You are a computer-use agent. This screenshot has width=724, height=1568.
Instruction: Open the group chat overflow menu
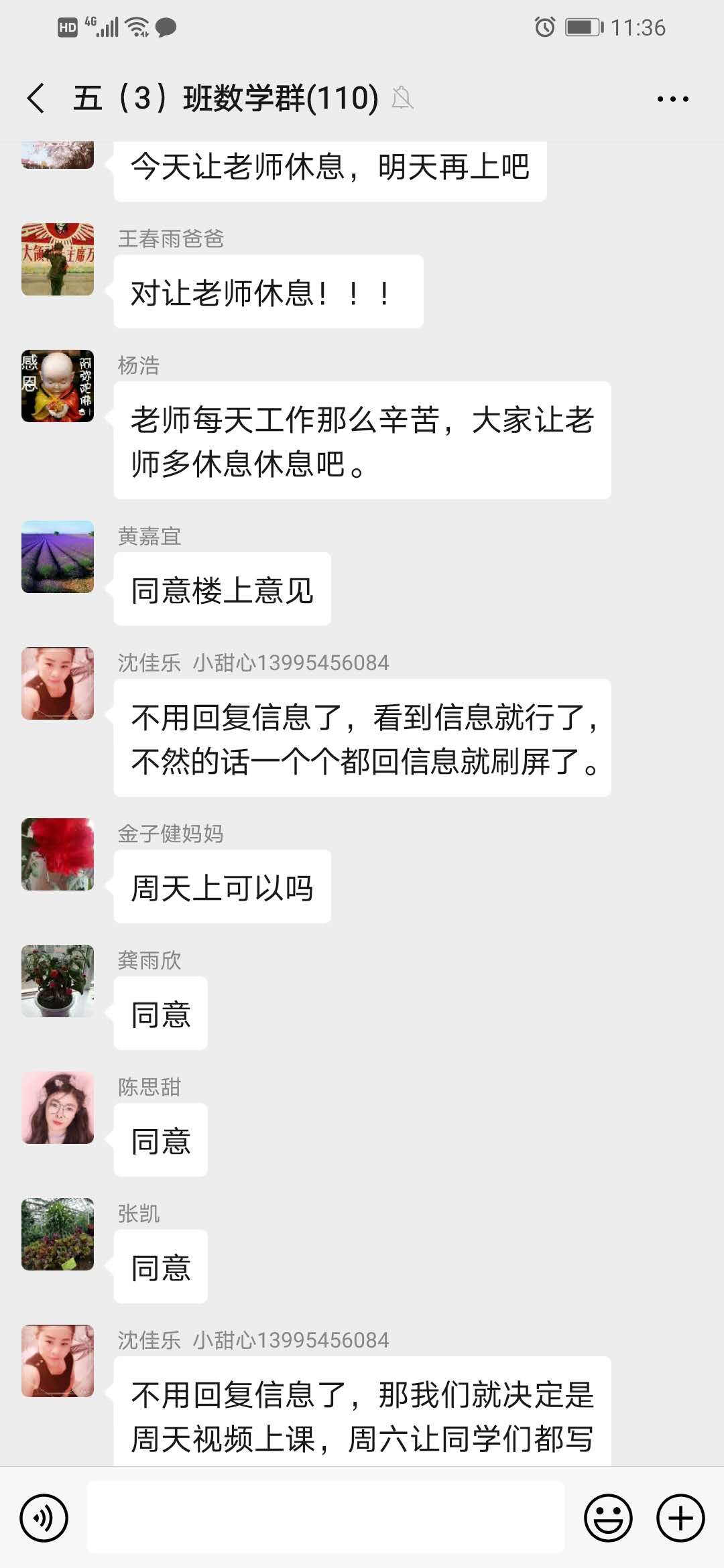coord(672,99)
